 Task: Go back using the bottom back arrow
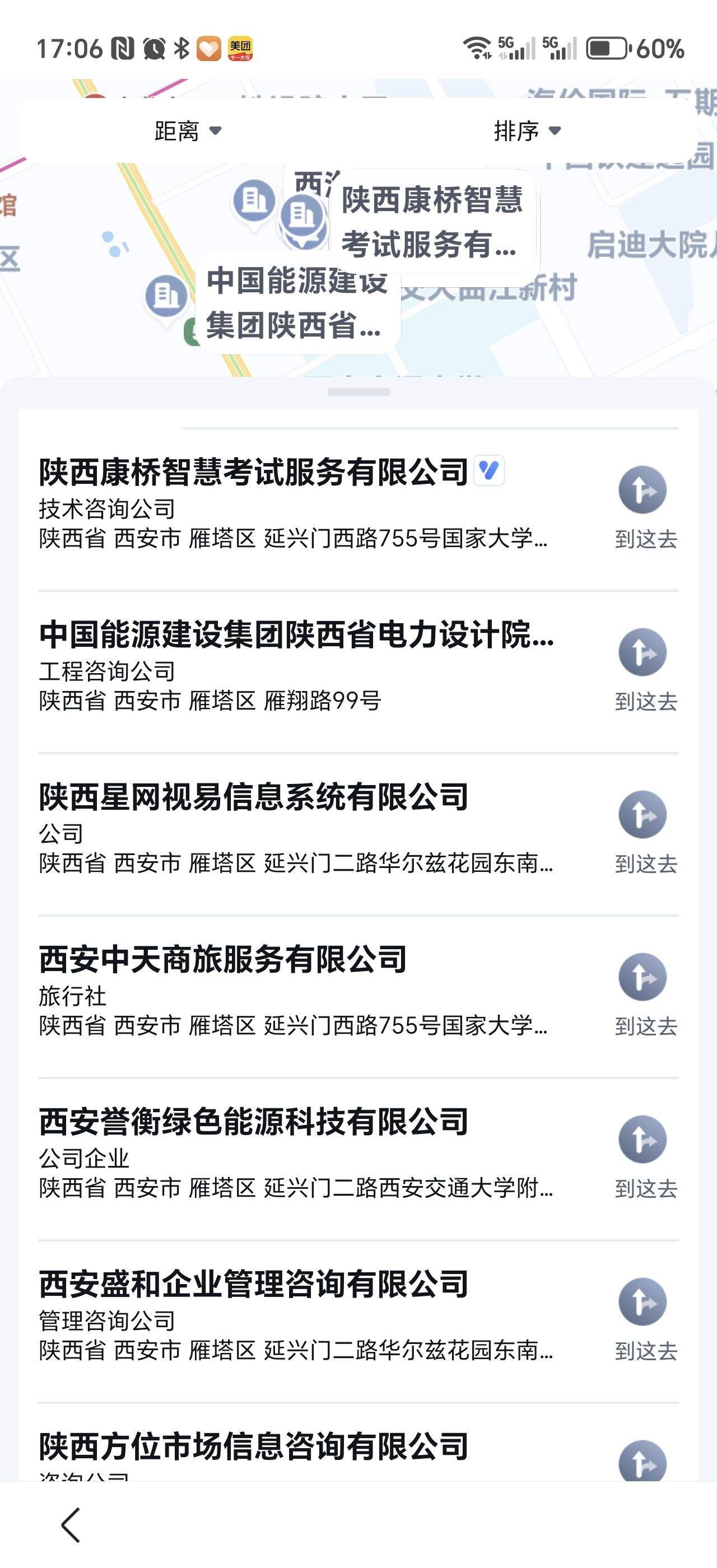click(x=71, y=1525)
